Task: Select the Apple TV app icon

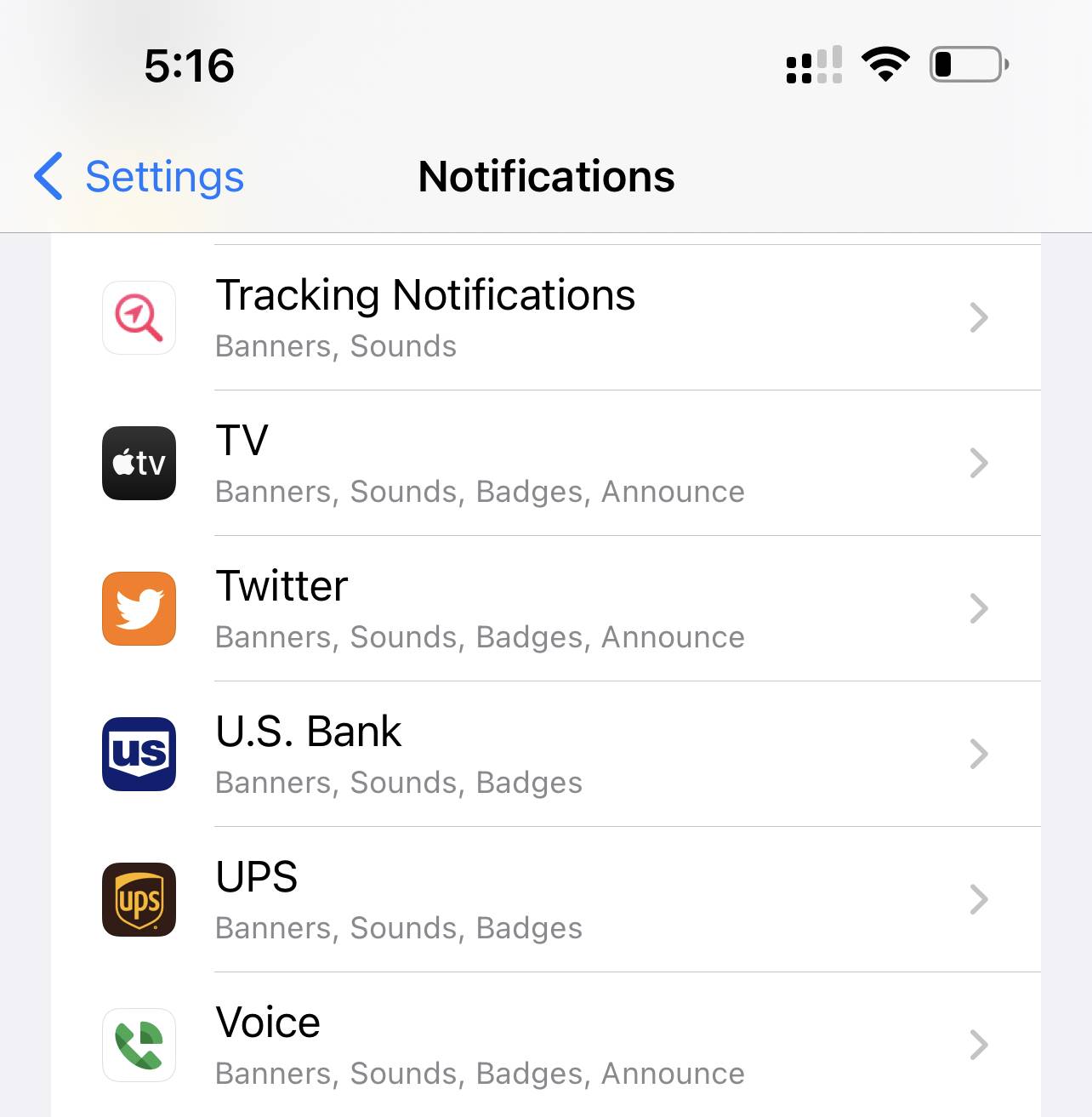Action: tap(139, 463)
